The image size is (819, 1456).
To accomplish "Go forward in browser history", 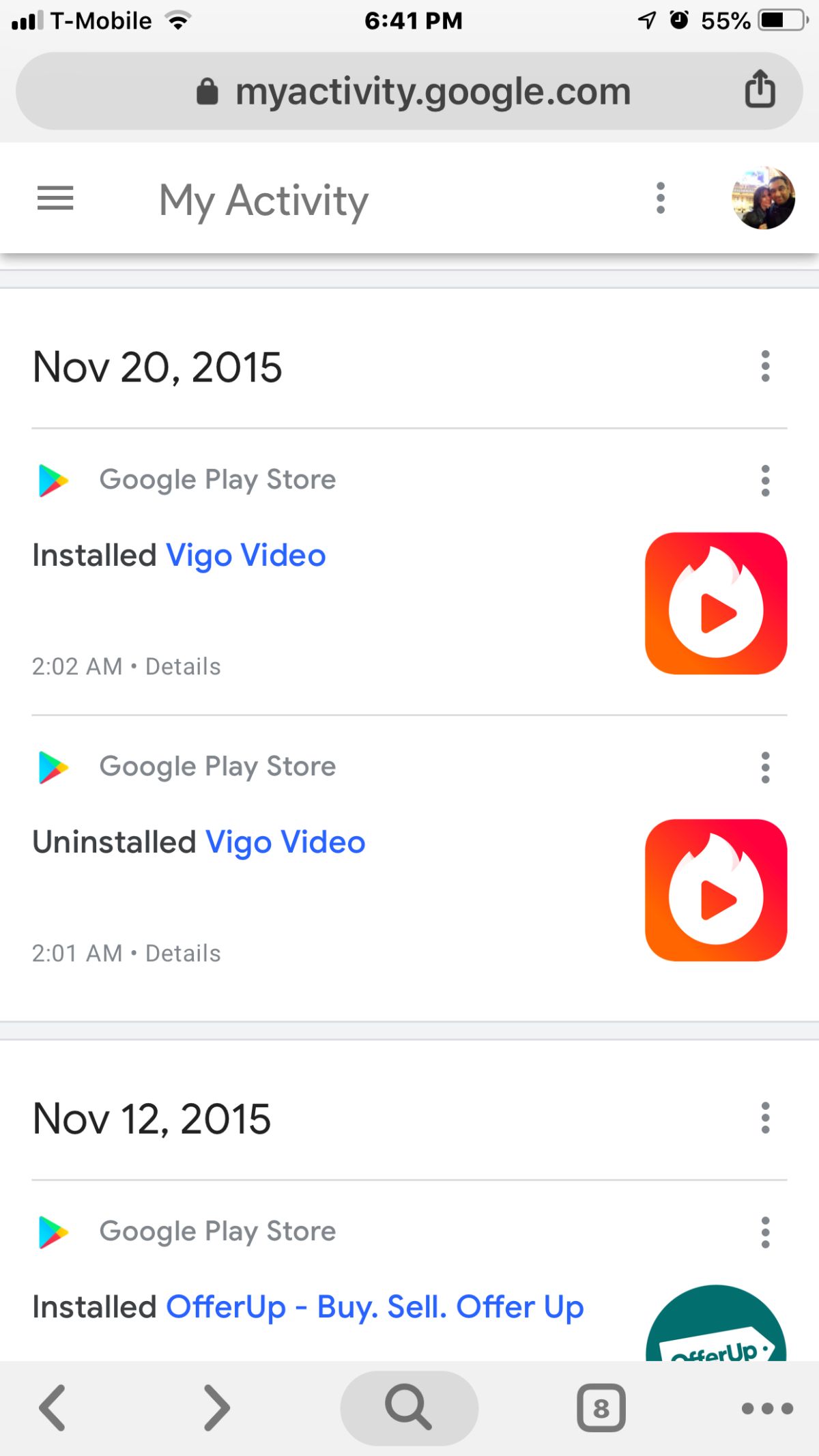I will pos(217,1408).
